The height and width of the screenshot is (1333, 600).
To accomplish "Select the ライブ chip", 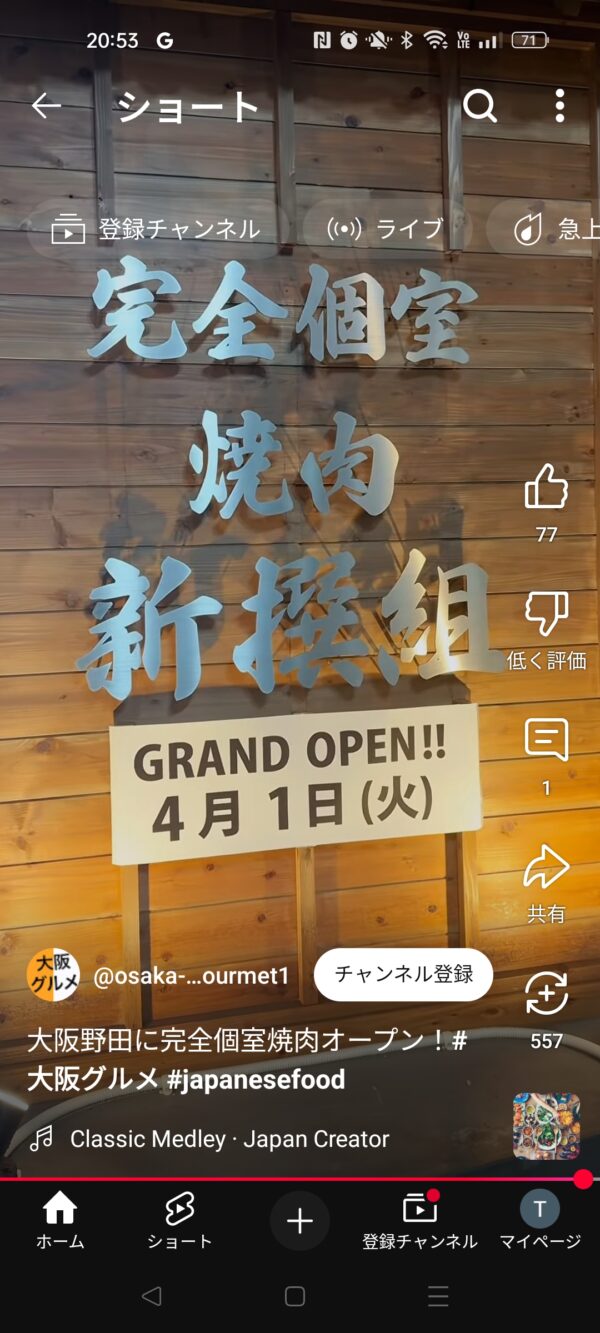I will point(386,229).
